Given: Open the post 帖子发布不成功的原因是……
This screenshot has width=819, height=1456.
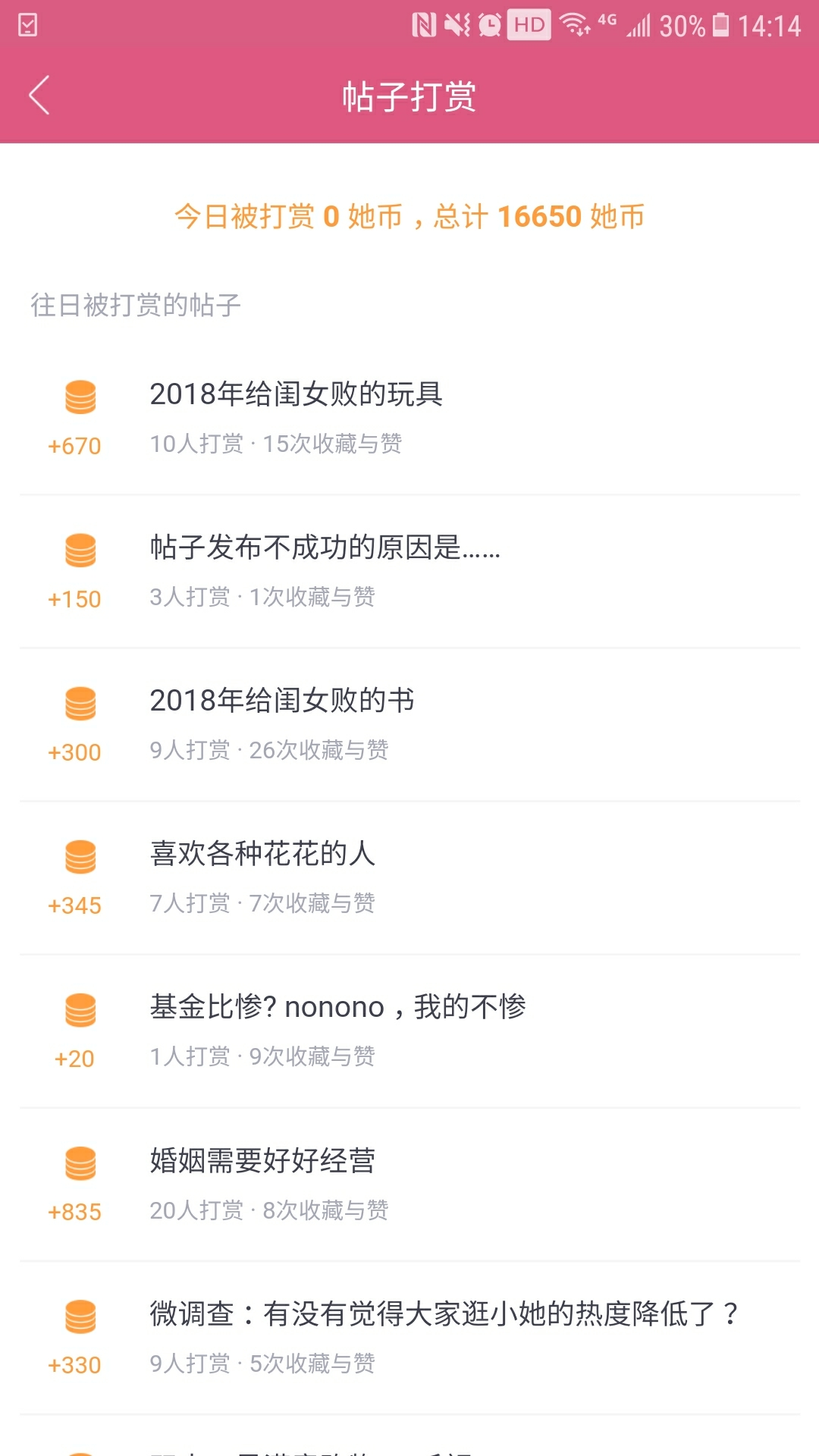Looking at the screenshot, I should [409, 572].
